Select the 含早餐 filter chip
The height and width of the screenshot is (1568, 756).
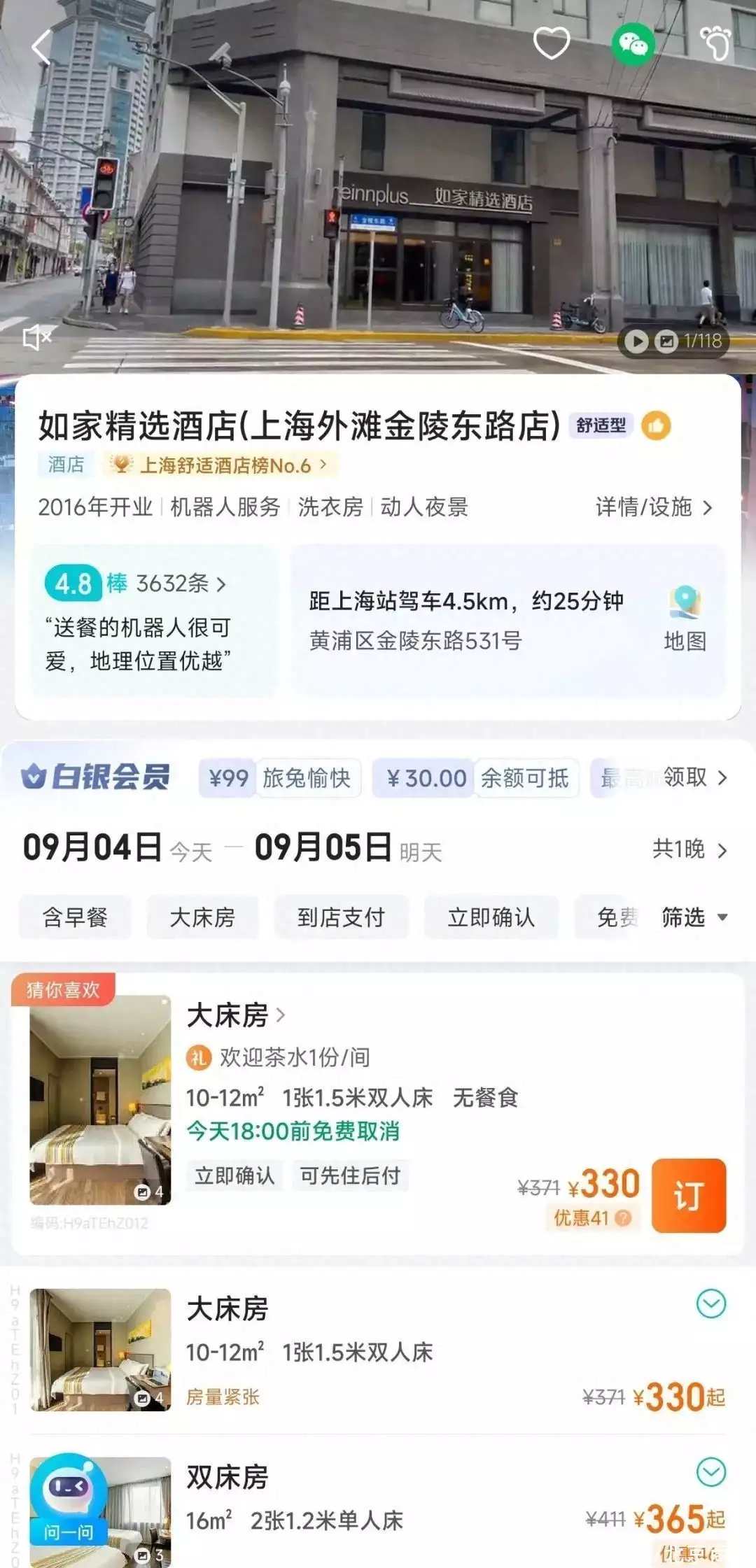point(75,917)
